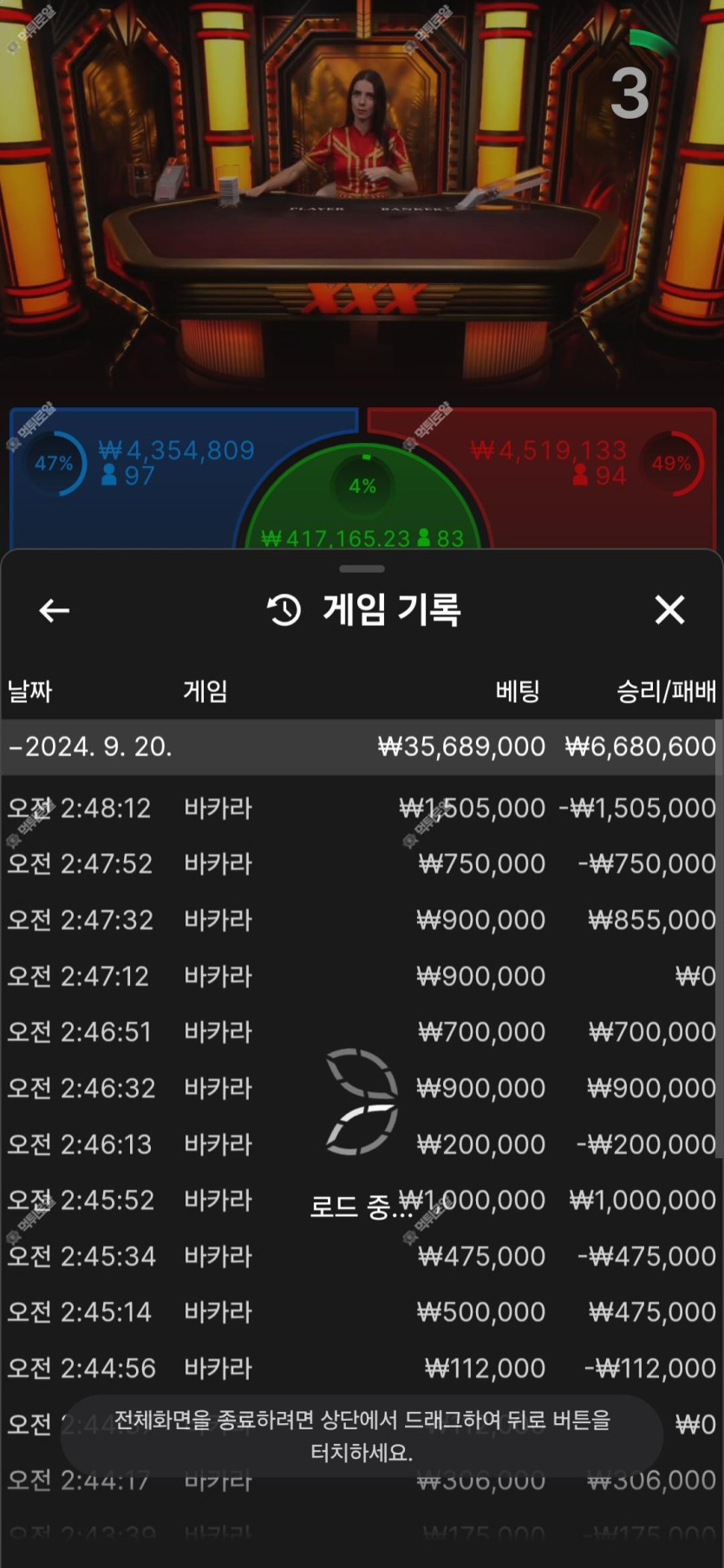Go back from the game history panel
Screen dimensions: 724x1568
54,610
